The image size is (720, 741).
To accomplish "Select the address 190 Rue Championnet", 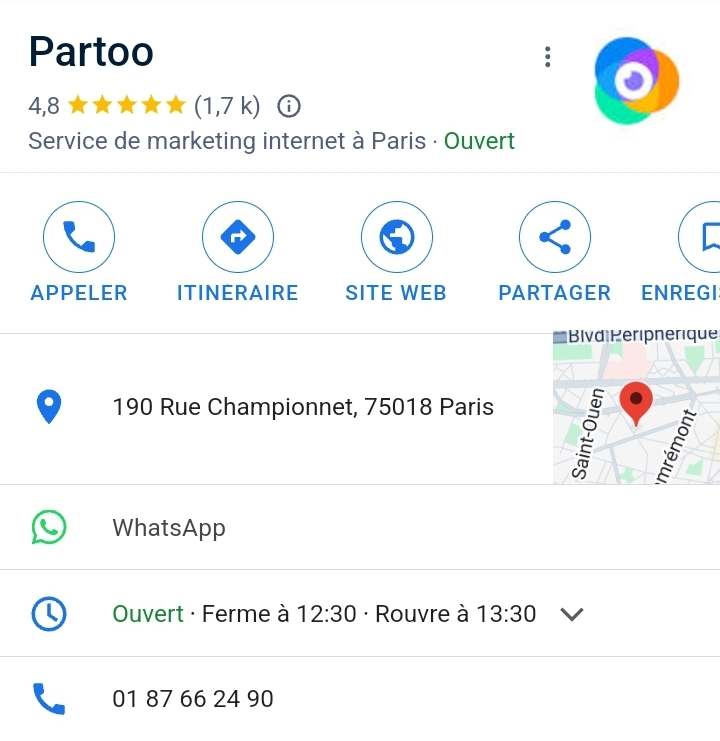I will (303, 407).
